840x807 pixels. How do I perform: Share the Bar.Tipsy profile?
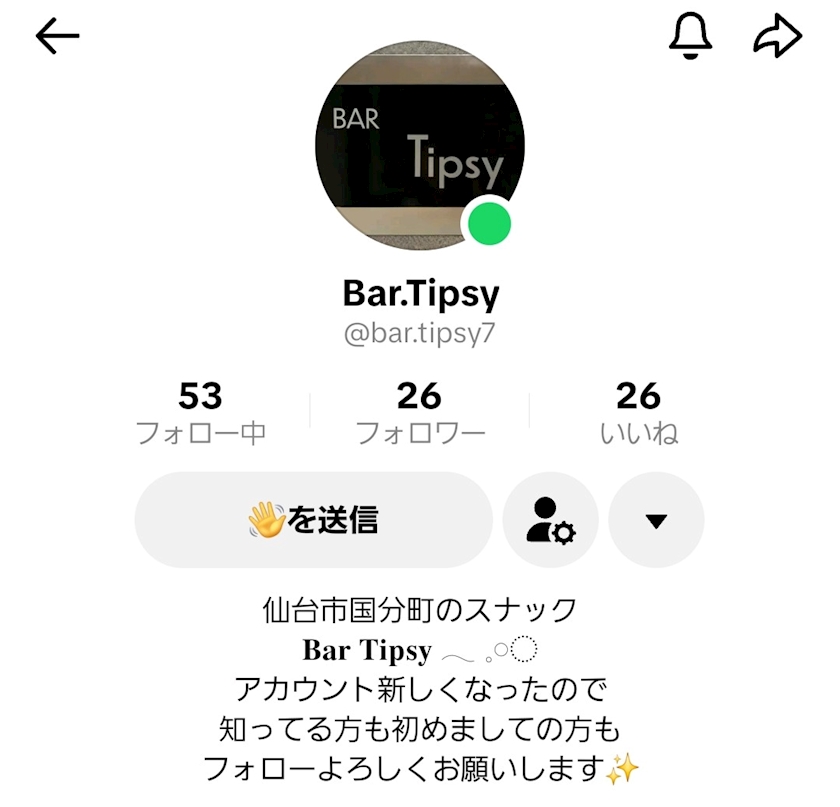tap(777, 37)
